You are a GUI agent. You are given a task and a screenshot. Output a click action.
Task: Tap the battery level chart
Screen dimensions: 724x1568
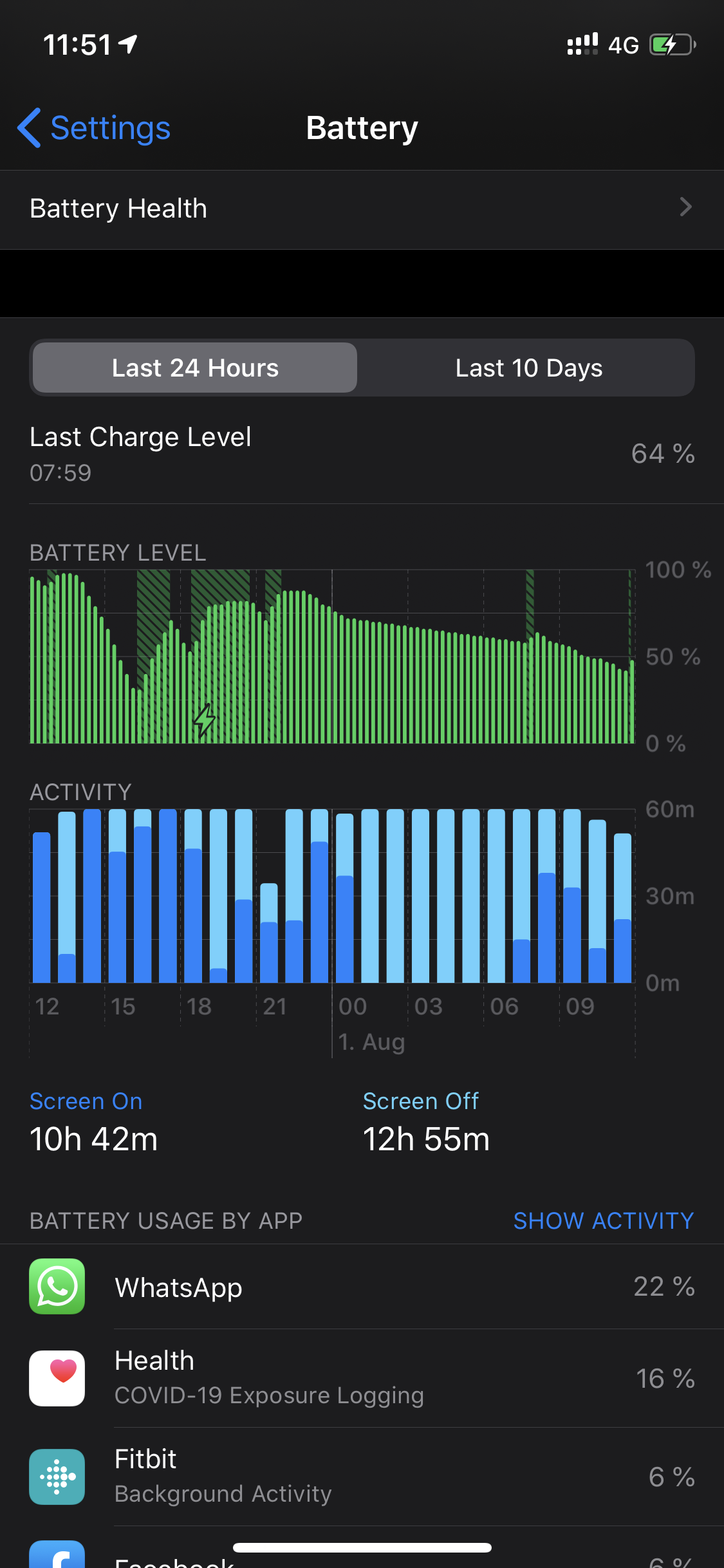332,657
